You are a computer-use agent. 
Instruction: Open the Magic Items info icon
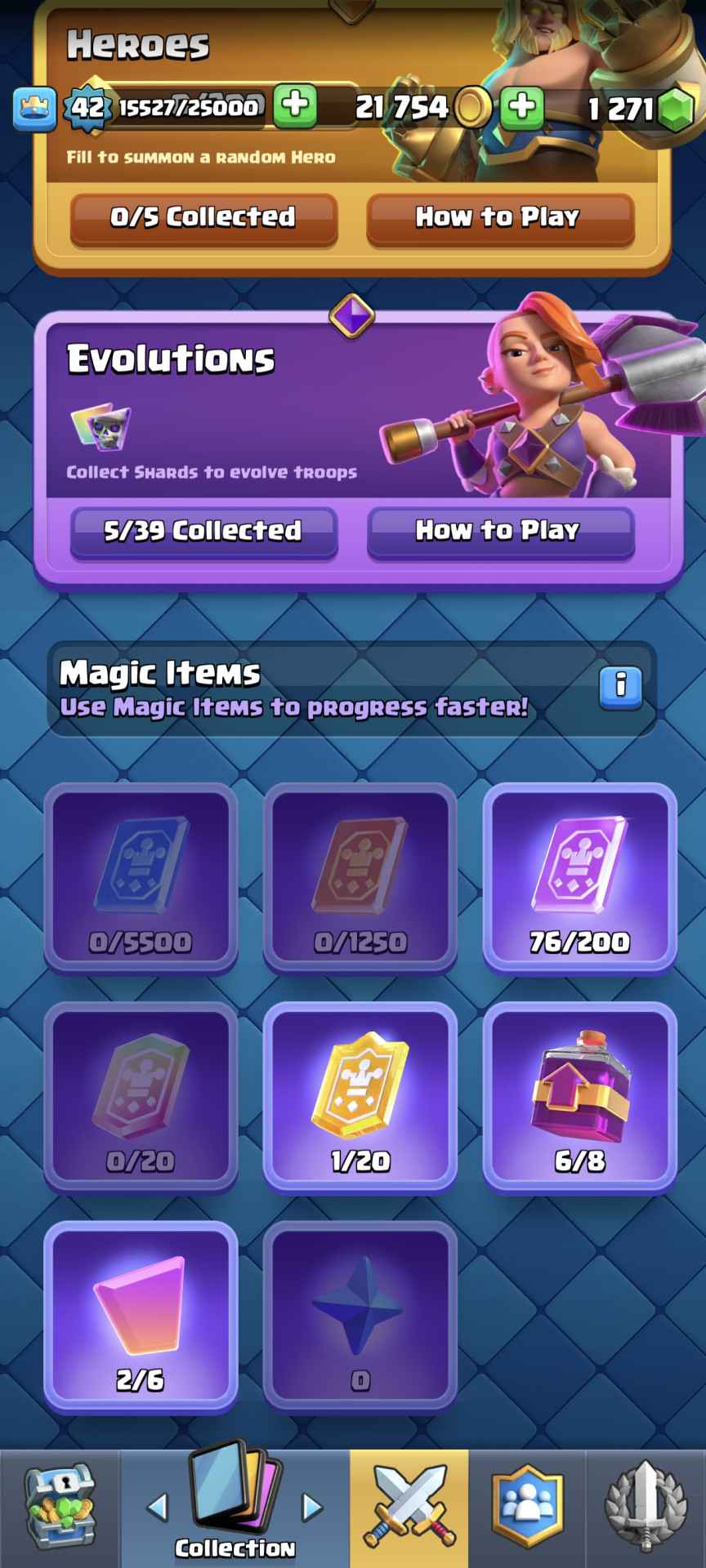620,685
